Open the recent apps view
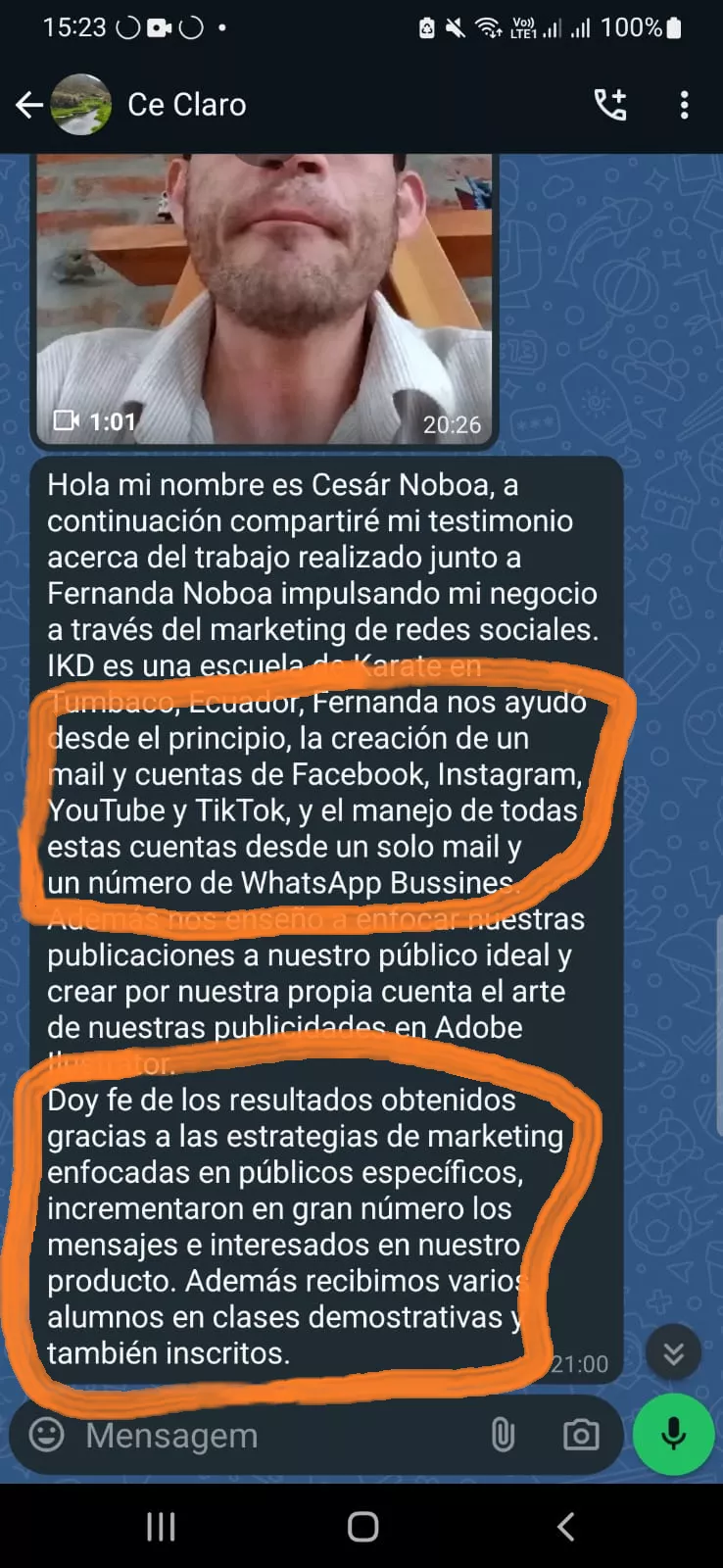This screenshot has width=723, height=1568. point(161,1526)
